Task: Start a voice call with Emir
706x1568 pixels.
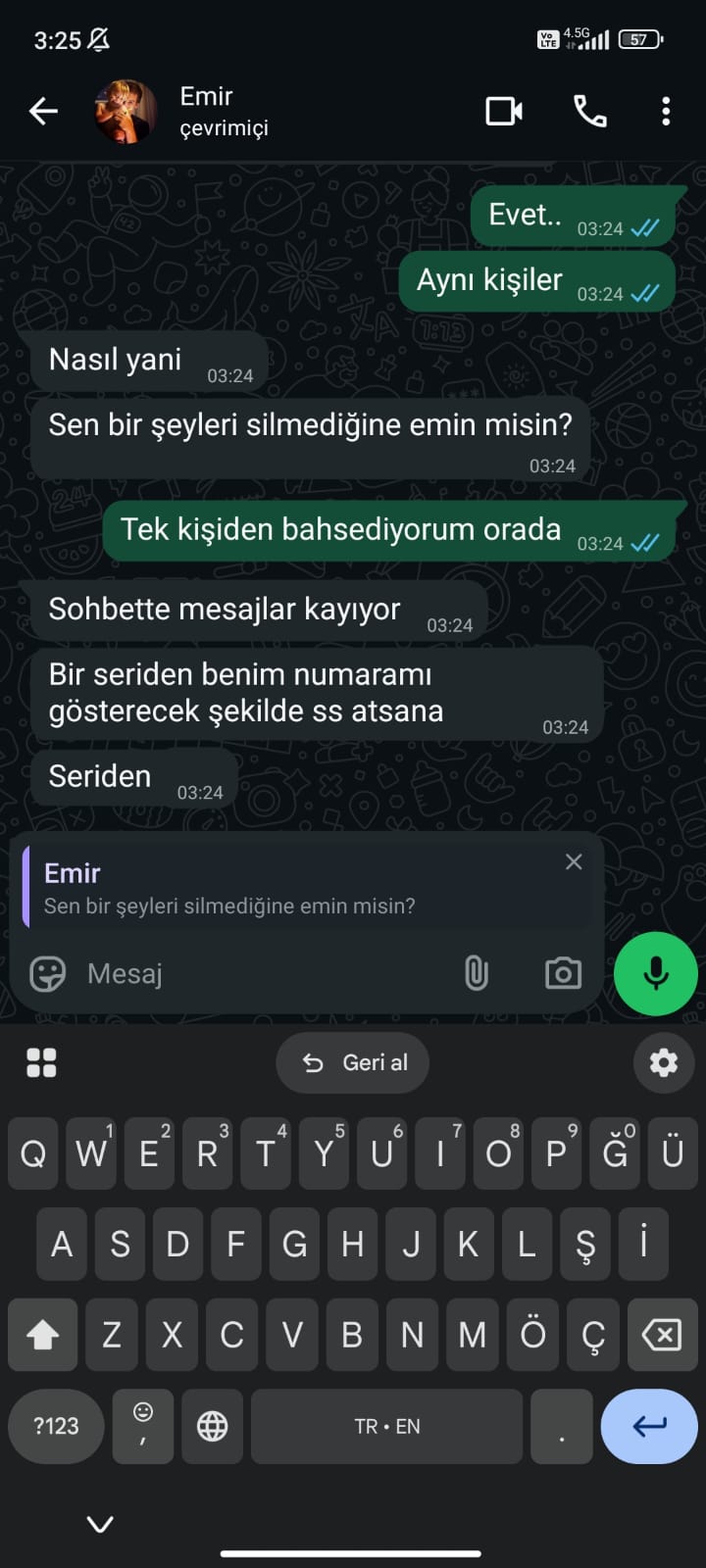Action: pyautogui.click(x=589, y=112)
